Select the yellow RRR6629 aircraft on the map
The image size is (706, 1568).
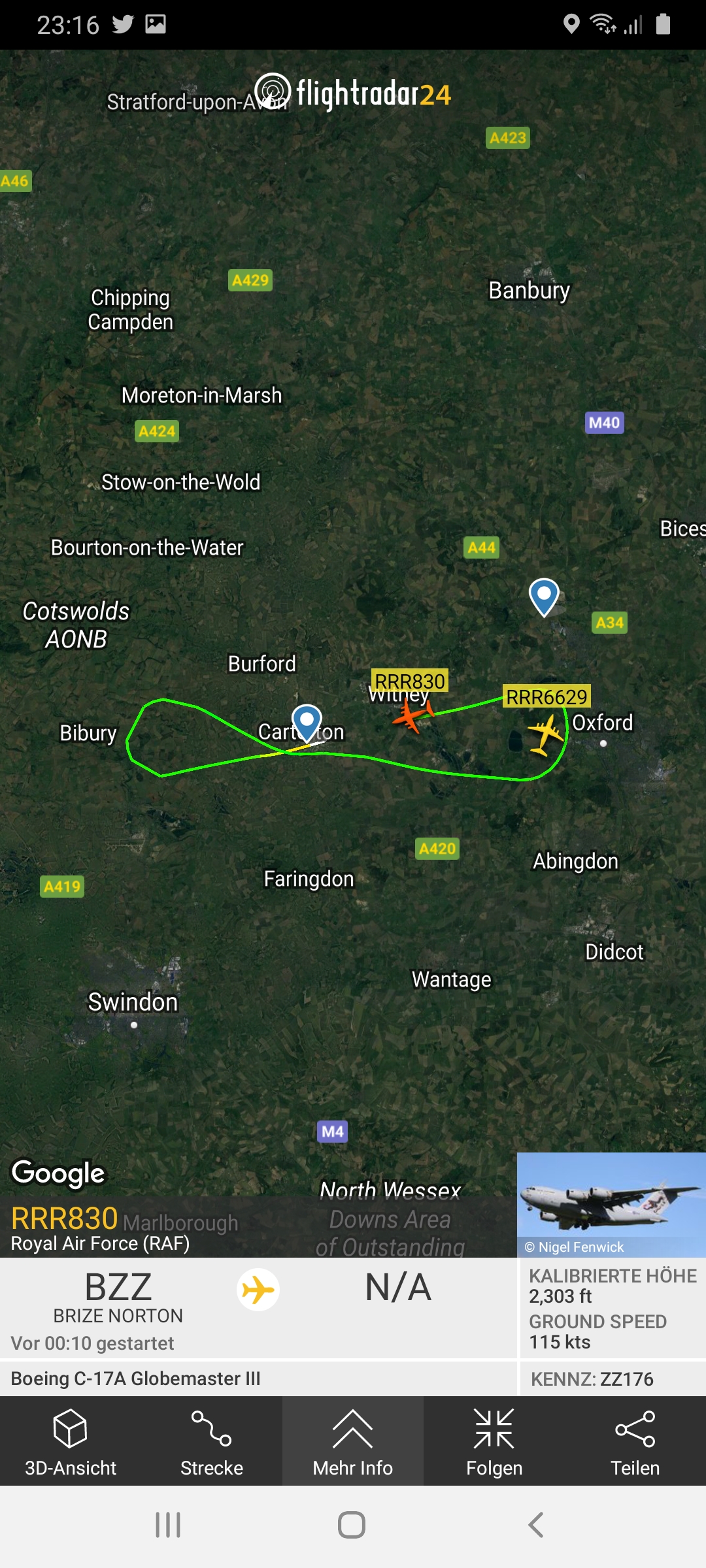[x=545, y=733]
